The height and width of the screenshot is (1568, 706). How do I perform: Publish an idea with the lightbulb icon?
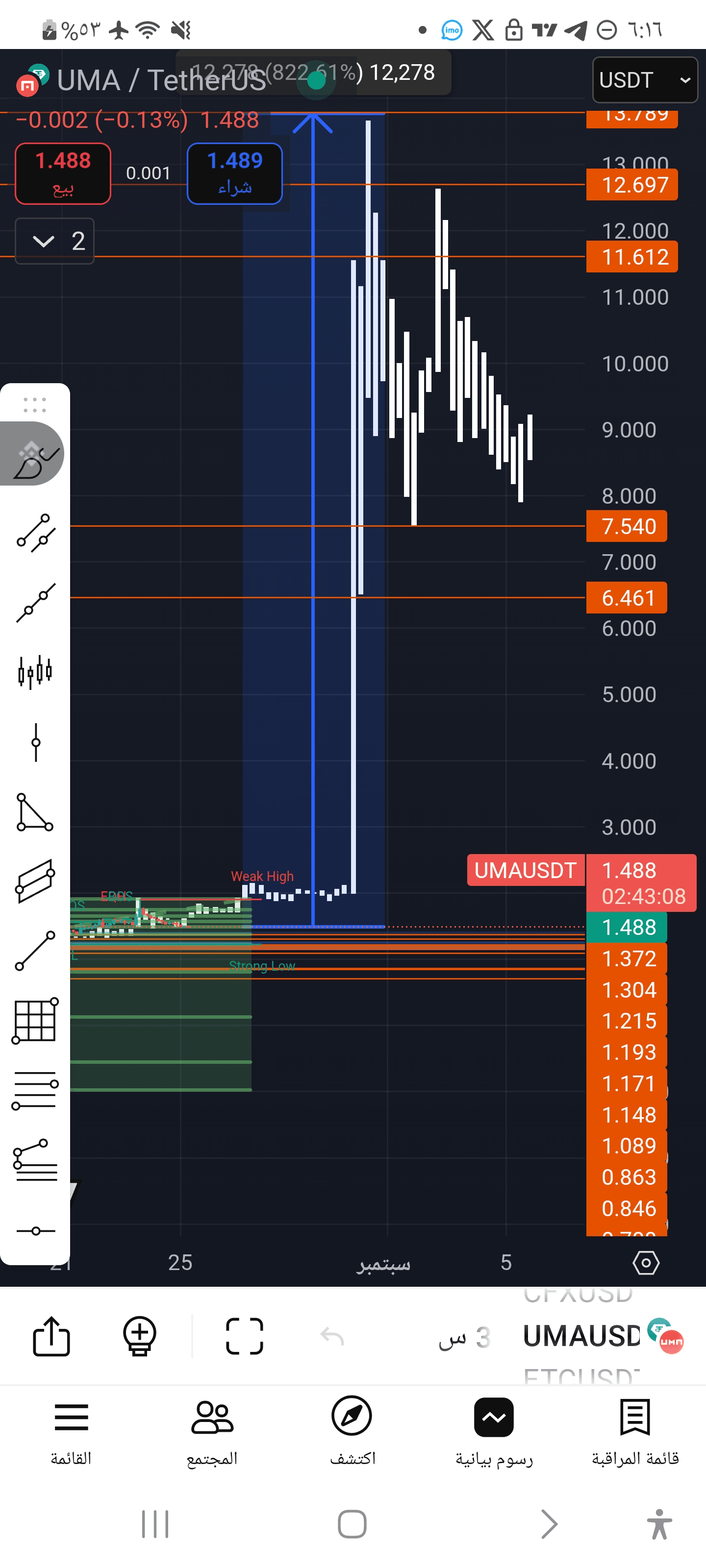point(140,1337)
